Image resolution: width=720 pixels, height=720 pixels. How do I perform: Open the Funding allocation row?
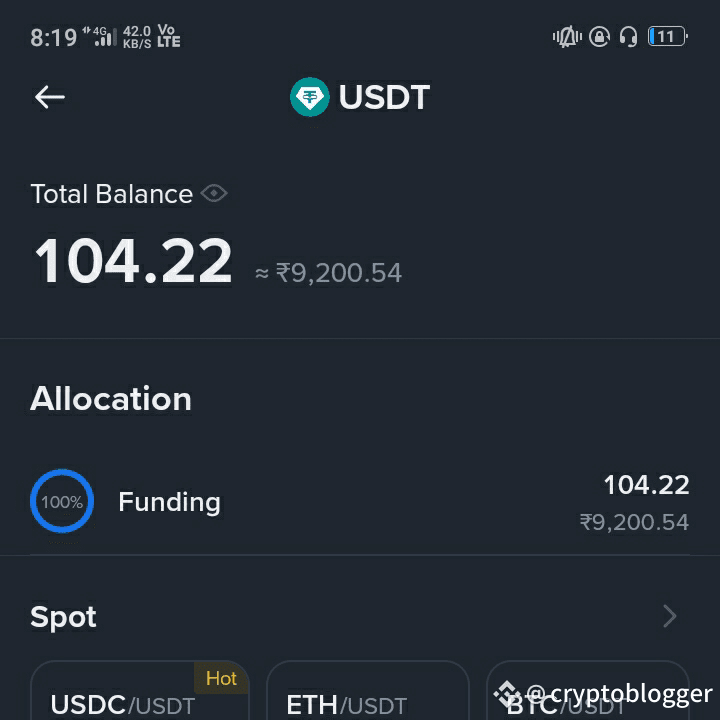pyautogui.click(x=360, y=502)
